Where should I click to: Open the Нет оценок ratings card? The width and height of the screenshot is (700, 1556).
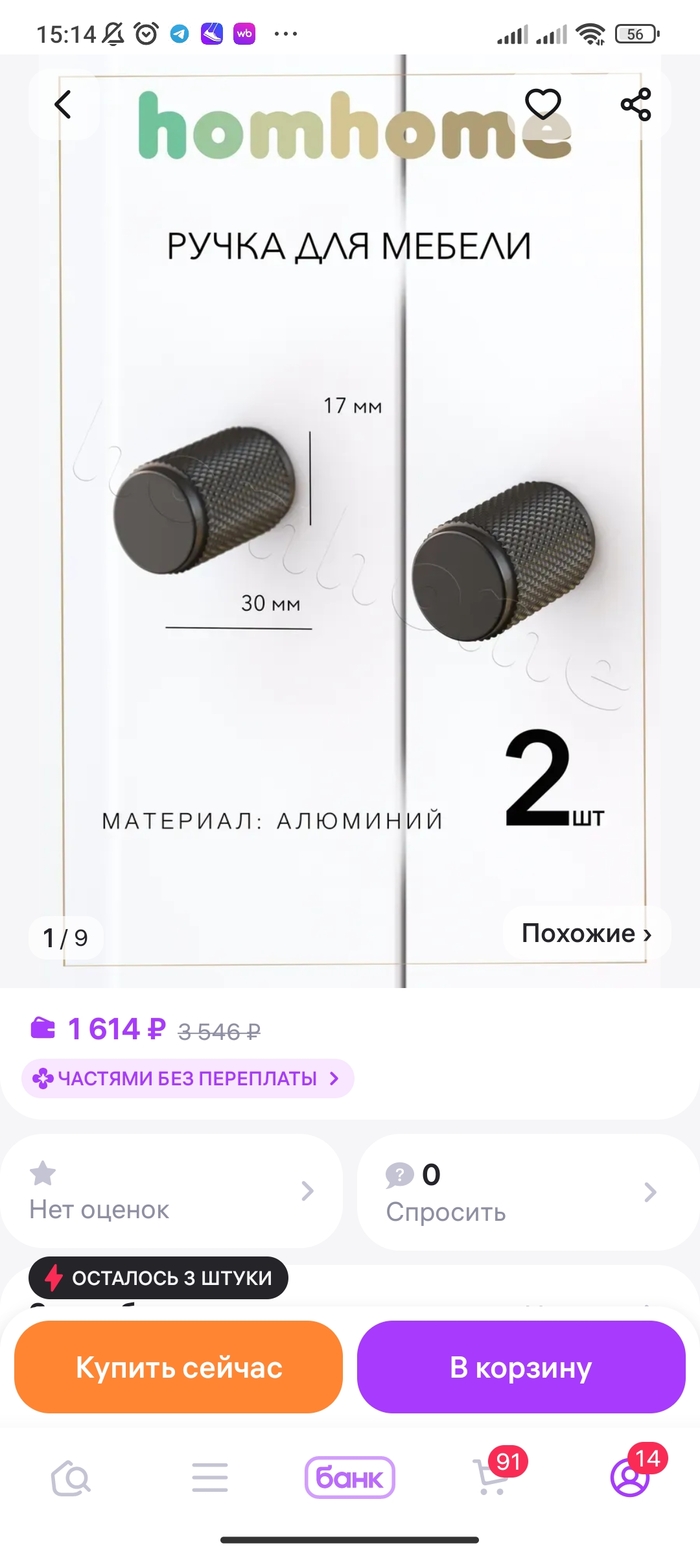click(x=171, y=1191)
